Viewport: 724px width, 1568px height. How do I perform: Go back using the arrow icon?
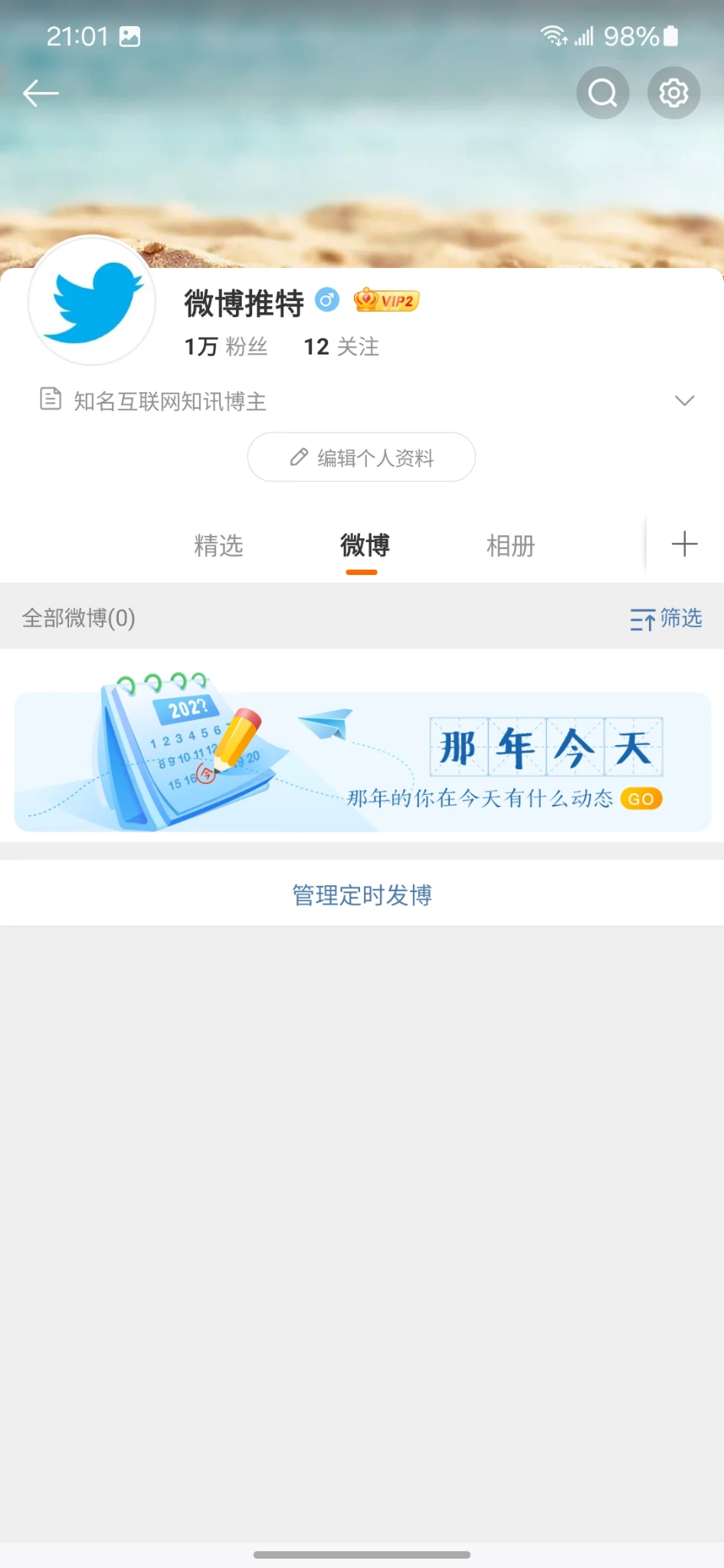[41, 93]
